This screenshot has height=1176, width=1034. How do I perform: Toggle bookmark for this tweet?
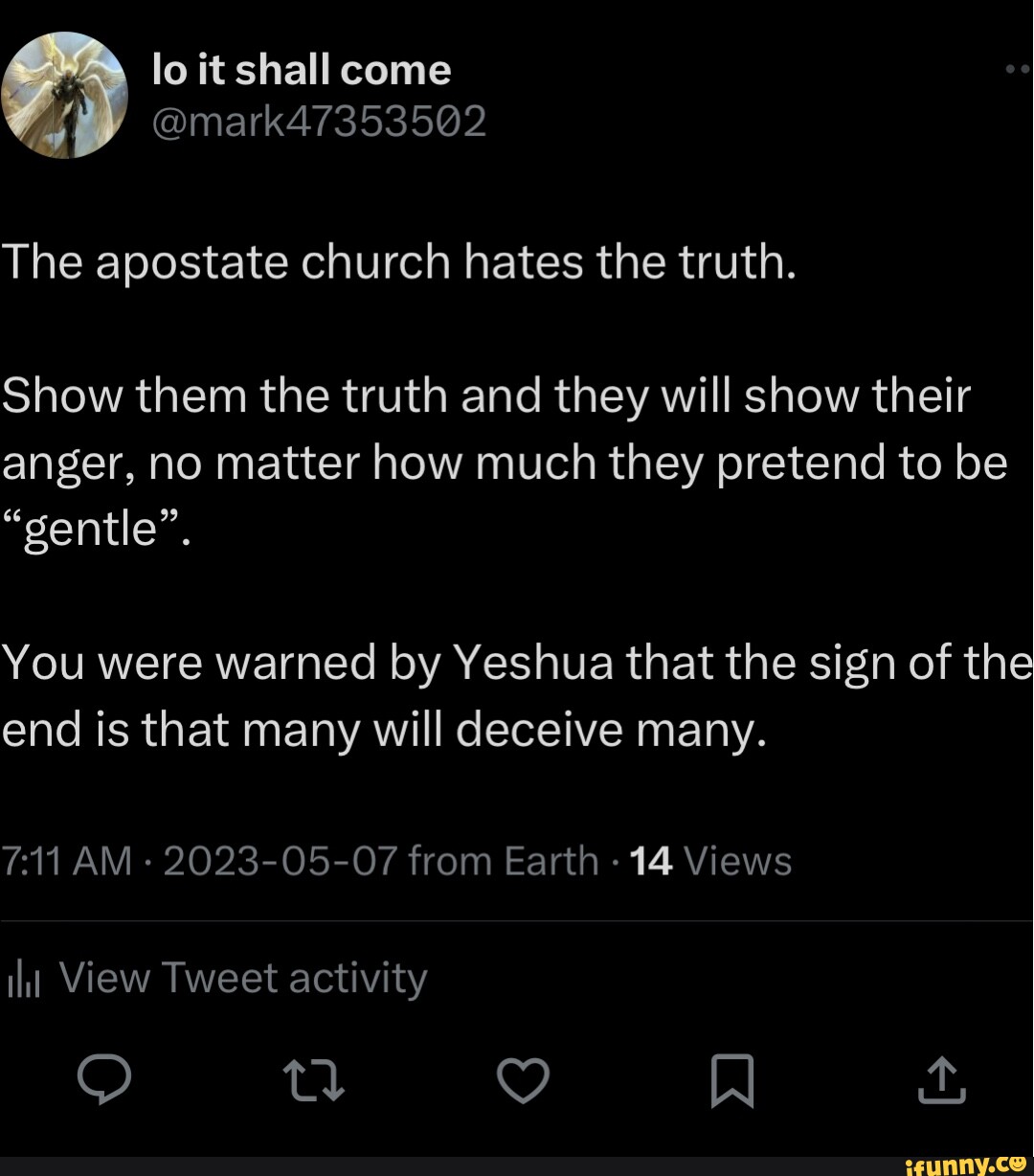coord(734,1081)
